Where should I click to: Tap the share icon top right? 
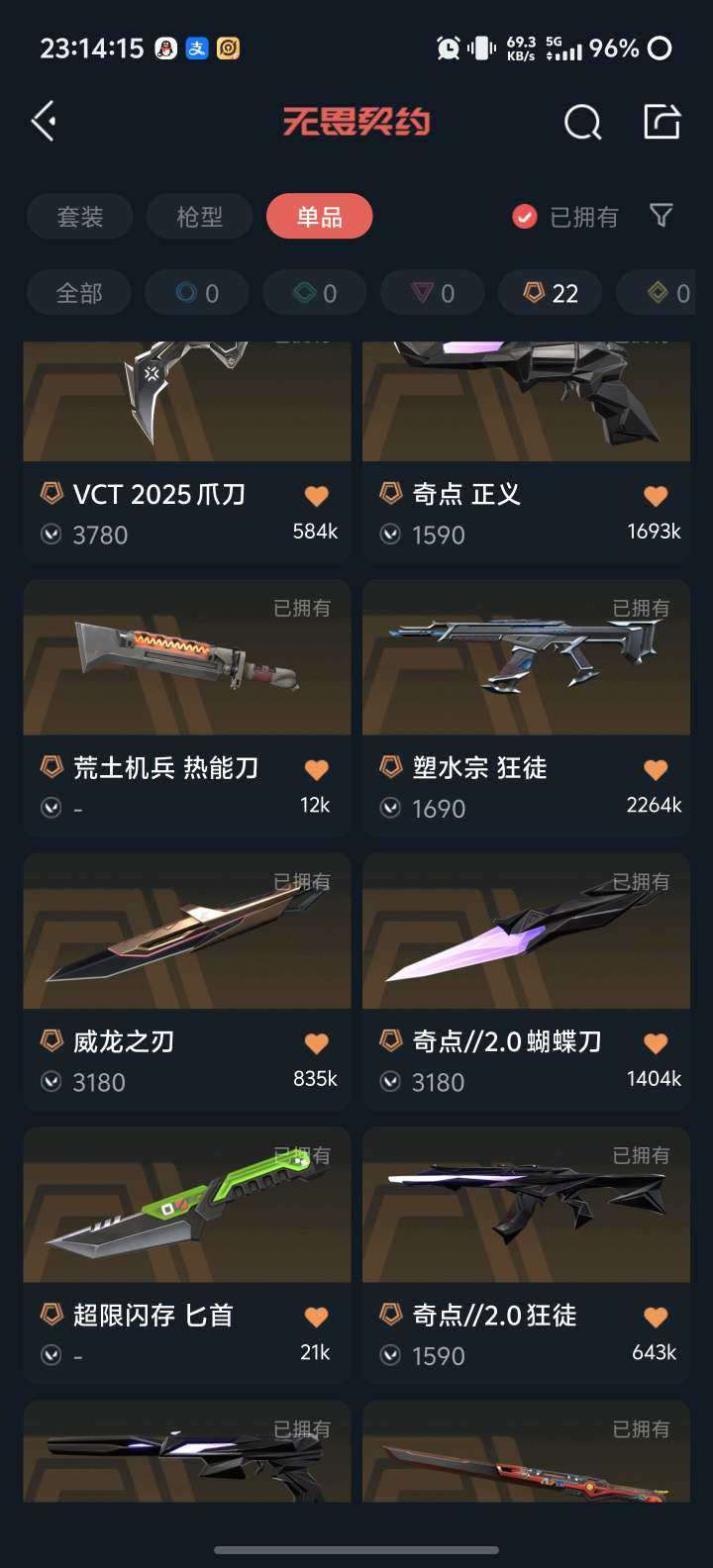point(662,121)
